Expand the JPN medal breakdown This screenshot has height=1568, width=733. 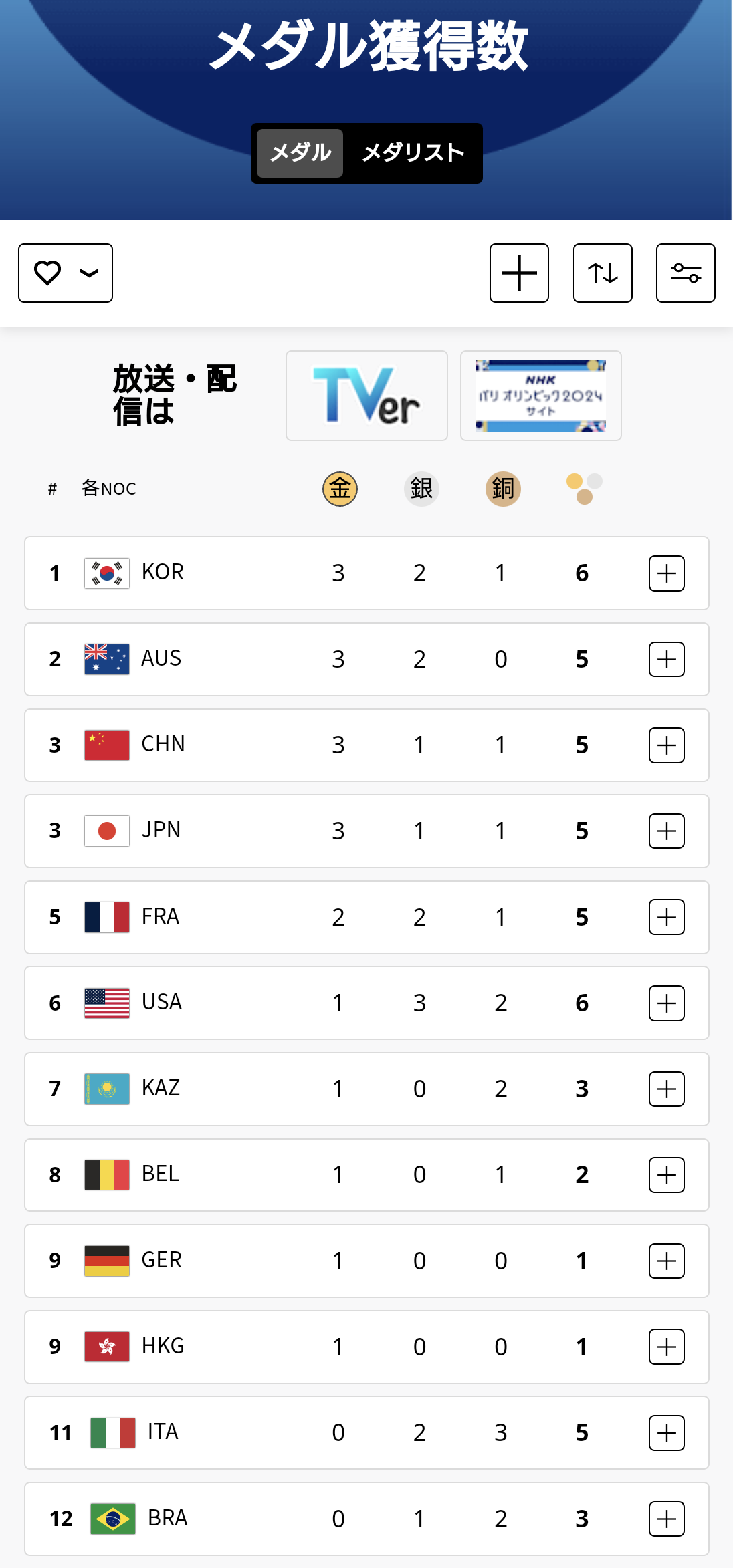pos(667,831)
